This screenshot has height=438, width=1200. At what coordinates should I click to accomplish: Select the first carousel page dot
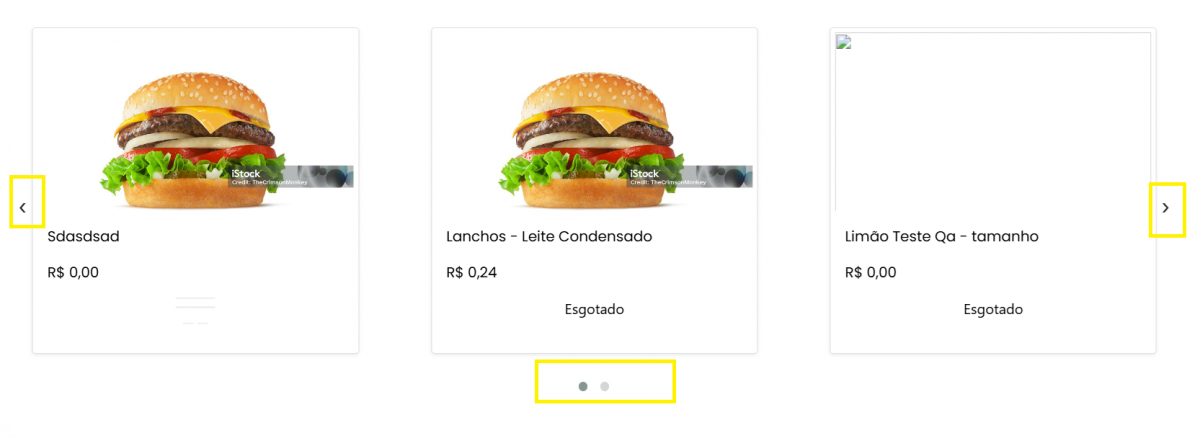[x=583, y=386]
